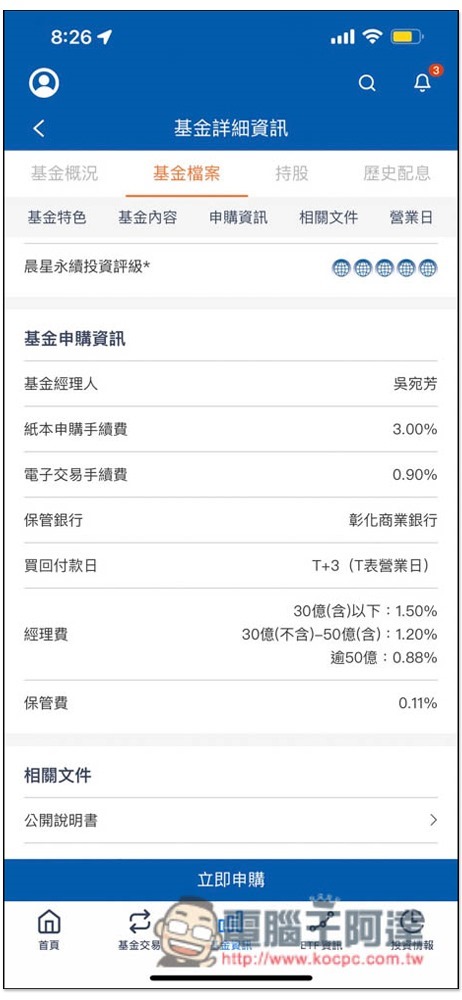Open the notifications bell
Image resolution: width=462 pixels, height=1000 pixels.
coord(423,82)
